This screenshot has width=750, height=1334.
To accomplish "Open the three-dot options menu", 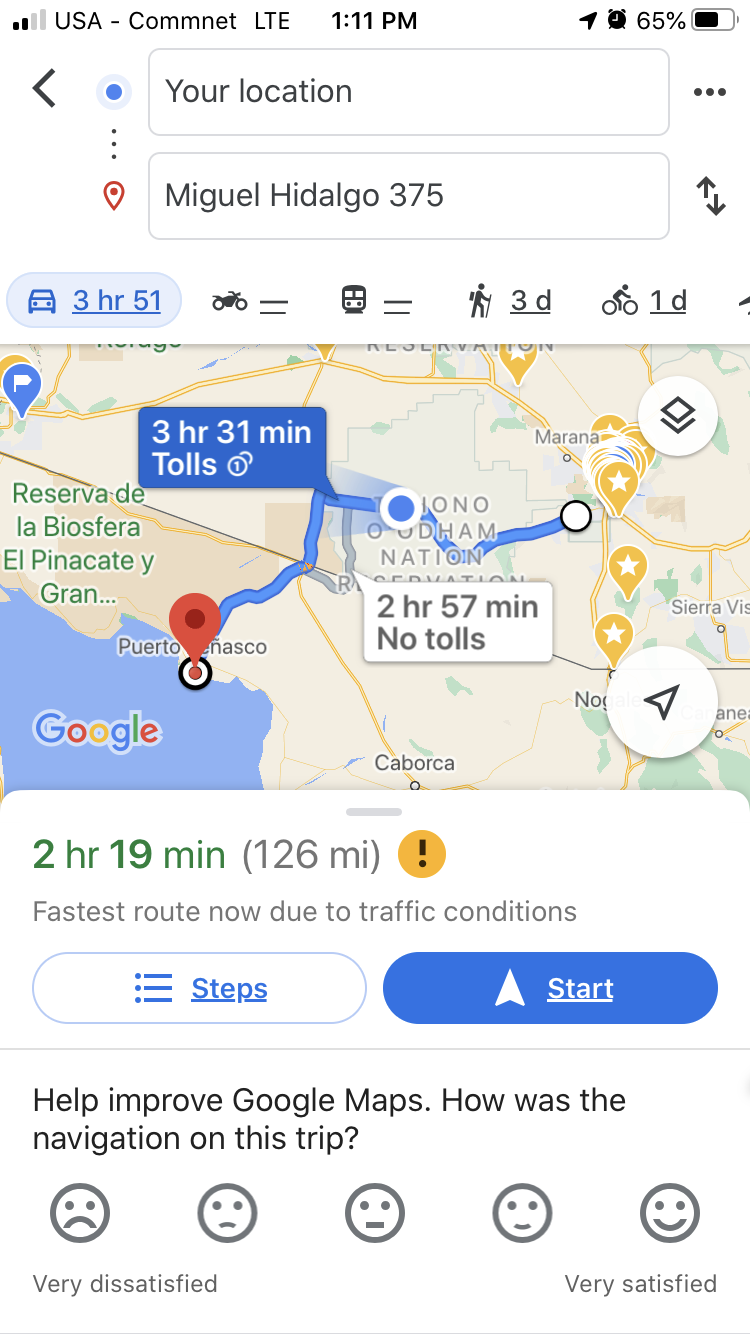I will click(709, 92).
